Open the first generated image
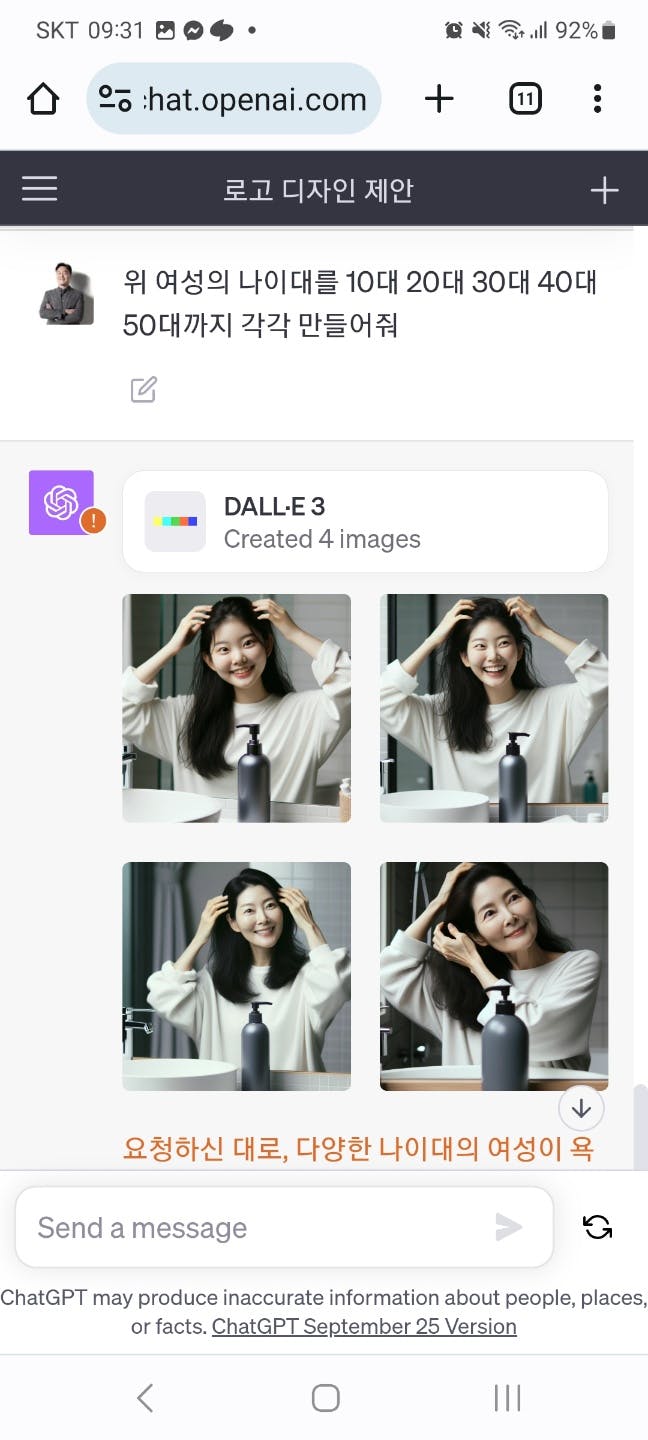The width and height of the screenshot is (648, 1440). tap(236, 708)
